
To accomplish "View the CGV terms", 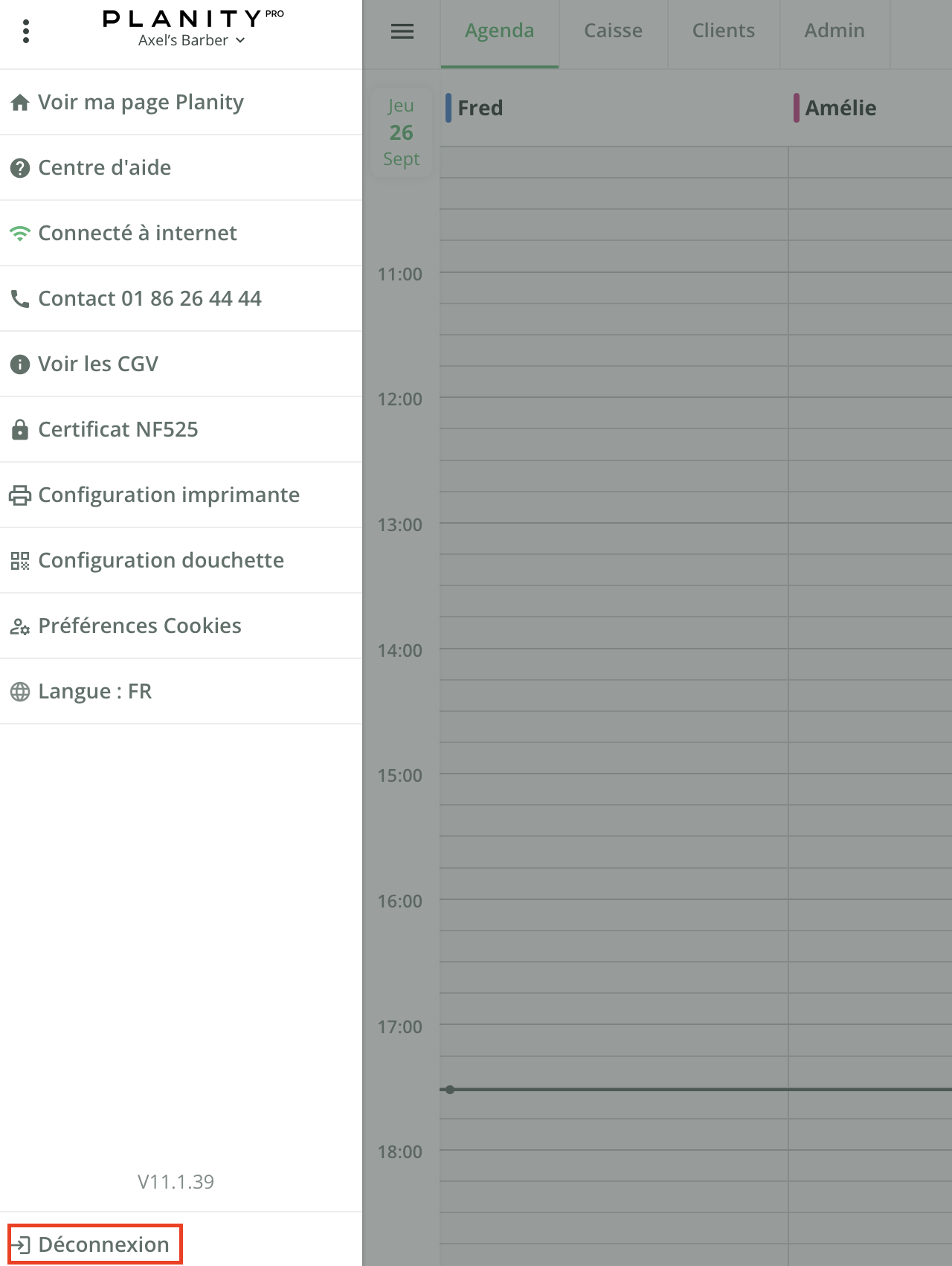I will (x=97, y=364).
